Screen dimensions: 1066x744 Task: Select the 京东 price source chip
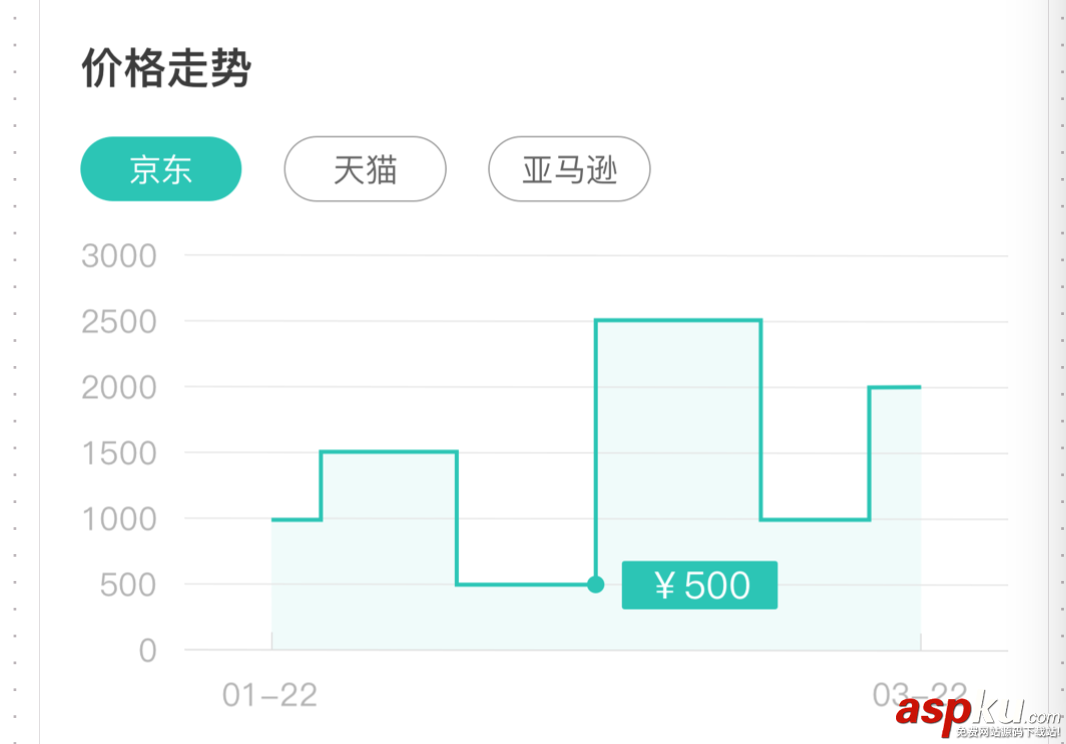point(161,169)
